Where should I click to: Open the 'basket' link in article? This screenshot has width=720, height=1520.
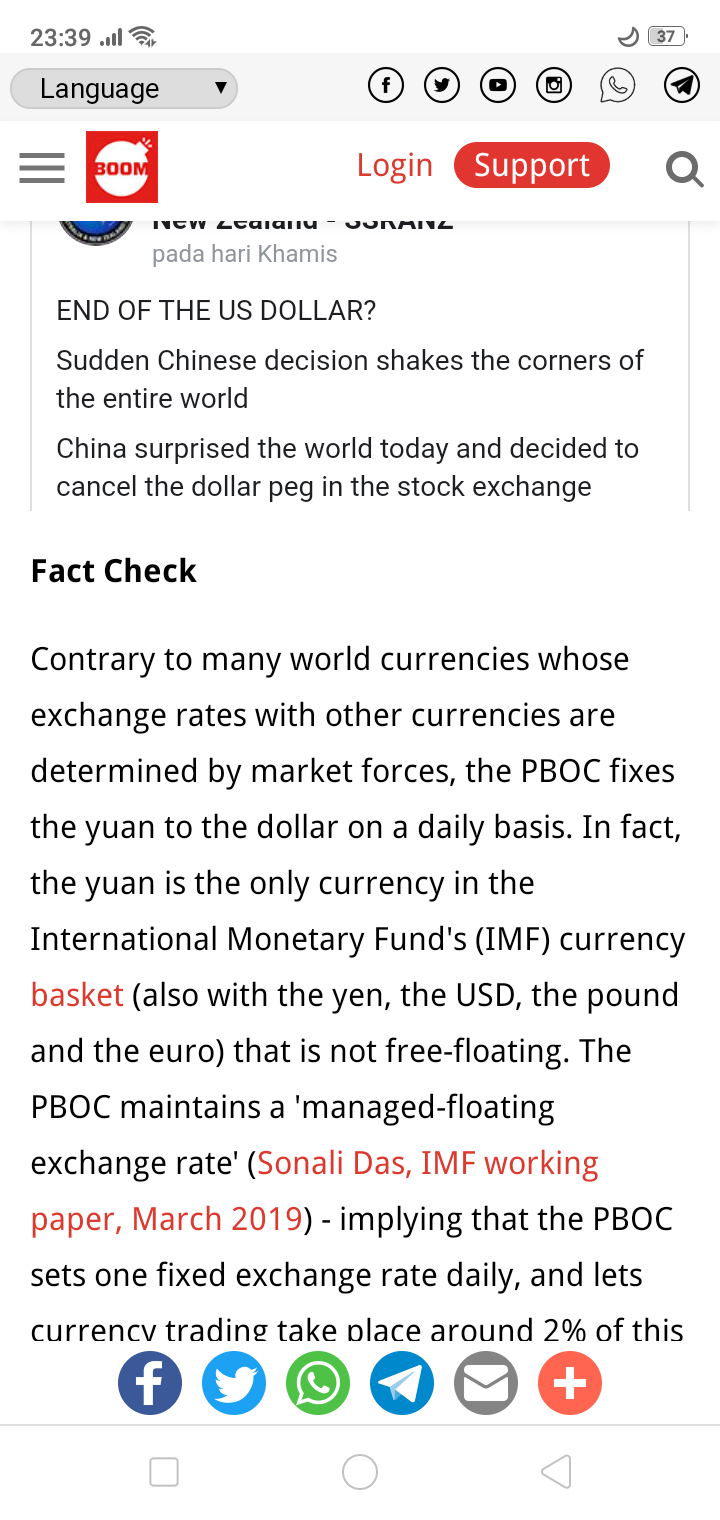tap(77, 995)
